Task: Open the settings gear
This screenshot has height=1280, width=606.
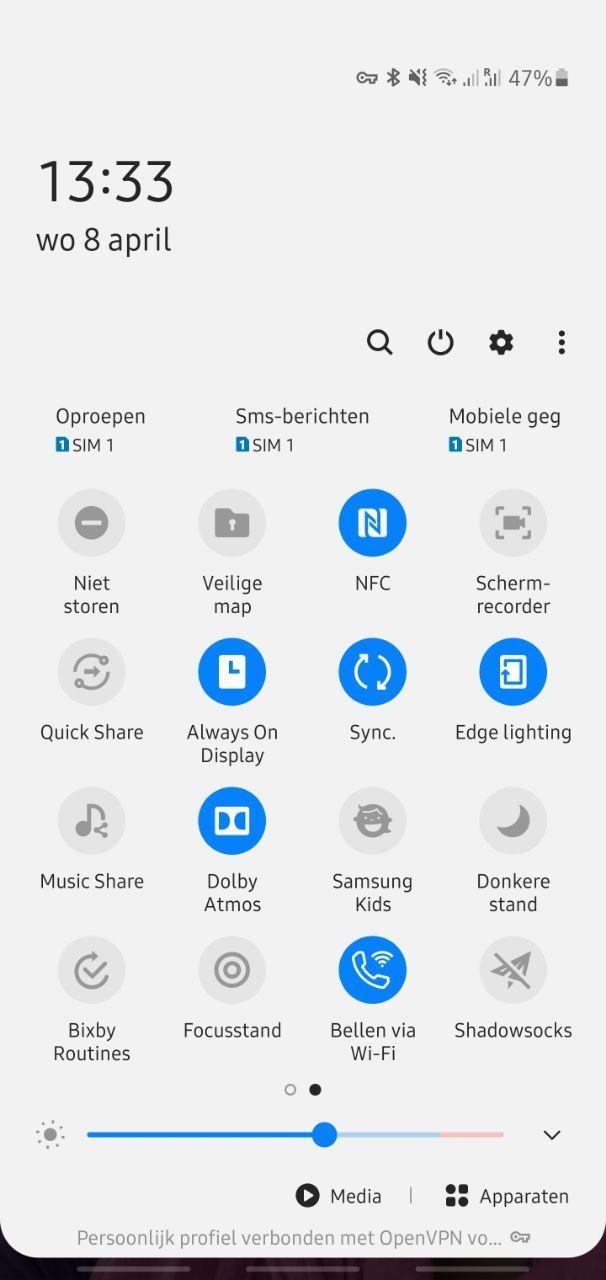Action: coord(501,343)
